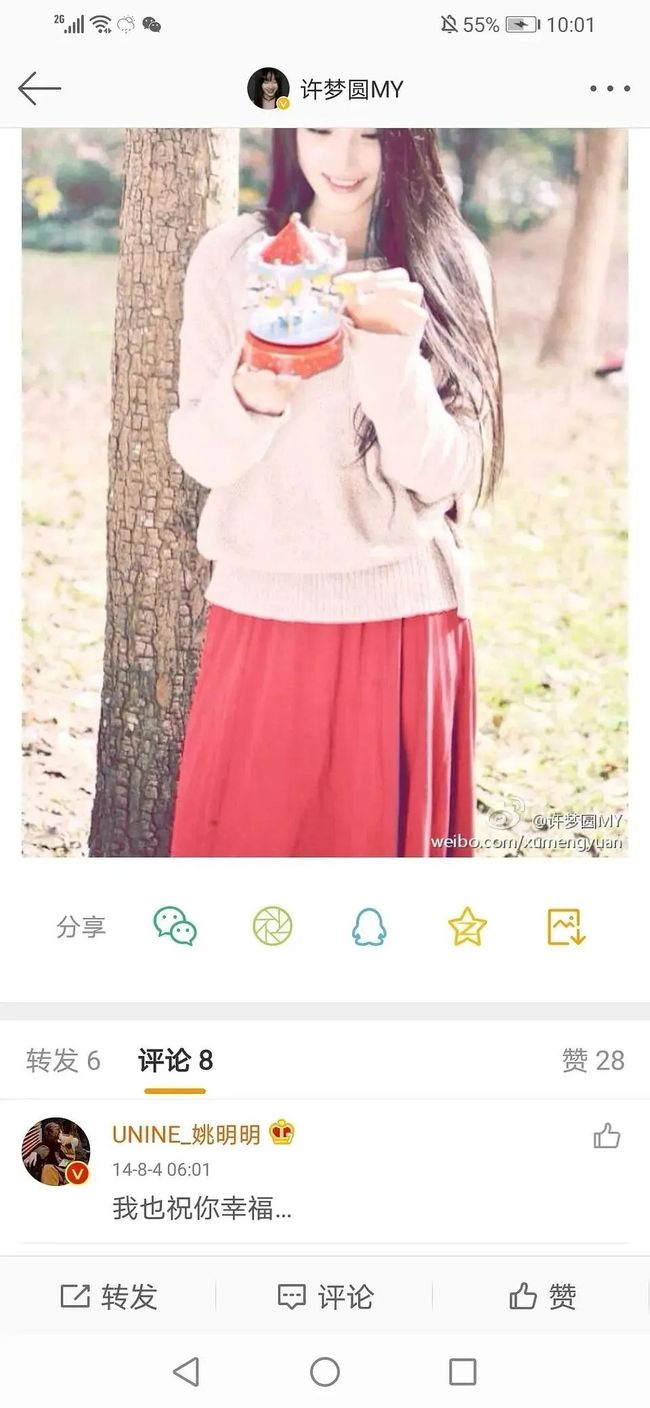
Task: Share to WeChat Moments
Action: click(272, 926)
